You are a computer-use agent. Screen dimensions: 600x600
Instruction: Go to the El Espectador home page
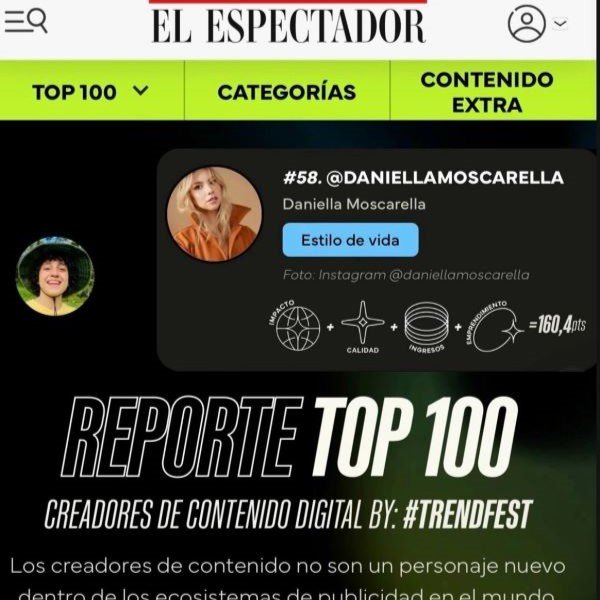point(288,25)
